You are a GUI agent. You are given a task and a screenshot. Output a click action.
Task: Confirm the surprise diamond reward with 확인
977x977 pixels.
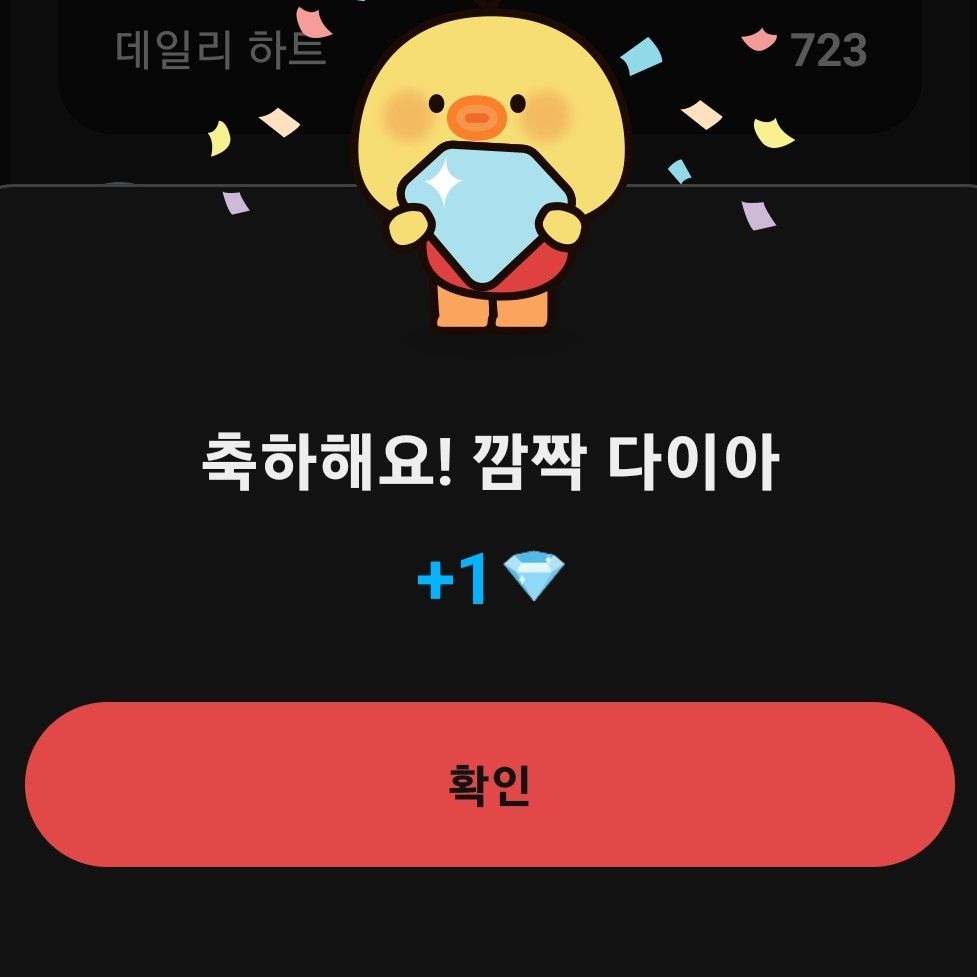click(x=489, y=785)
